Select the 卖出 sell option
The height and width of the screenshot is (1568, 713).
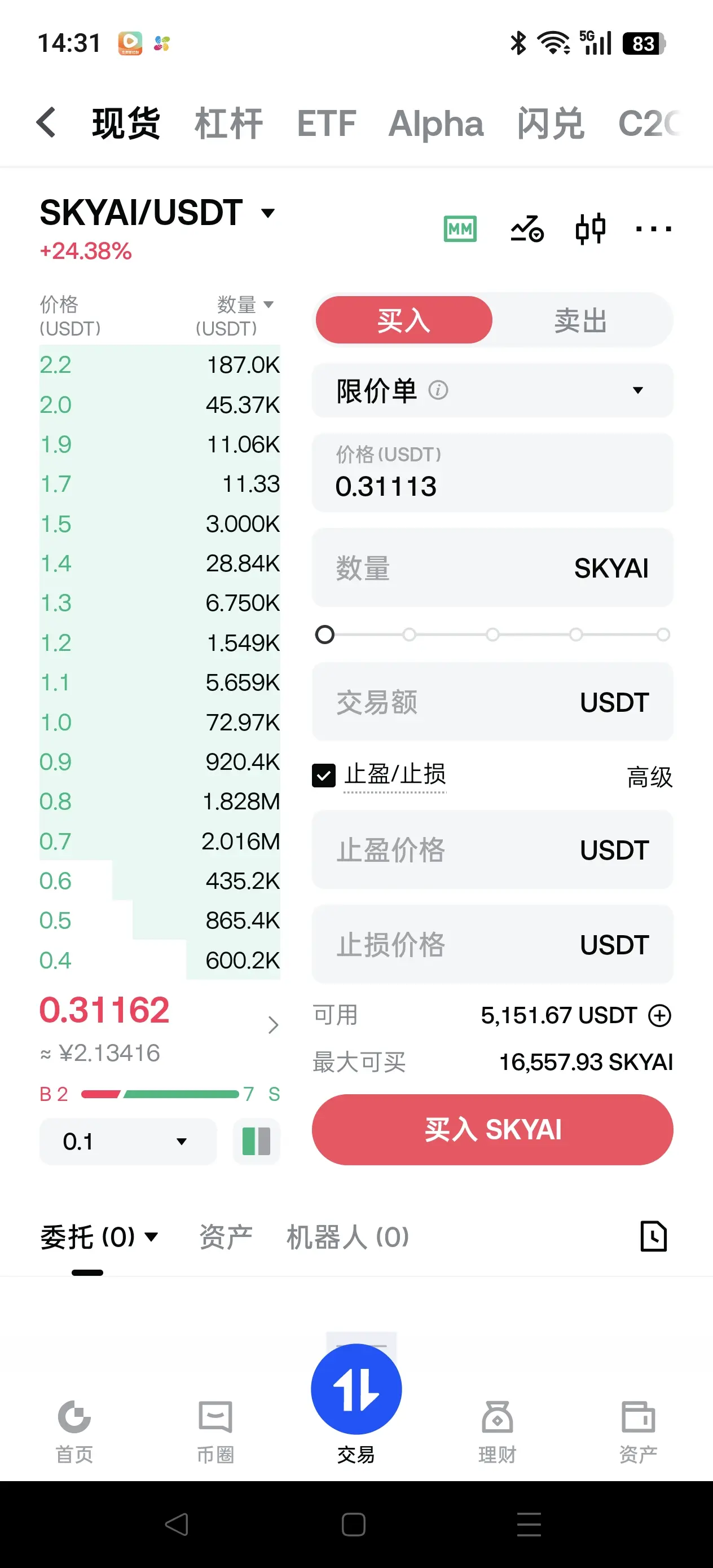pyautogui.click(x=580, y=320)
